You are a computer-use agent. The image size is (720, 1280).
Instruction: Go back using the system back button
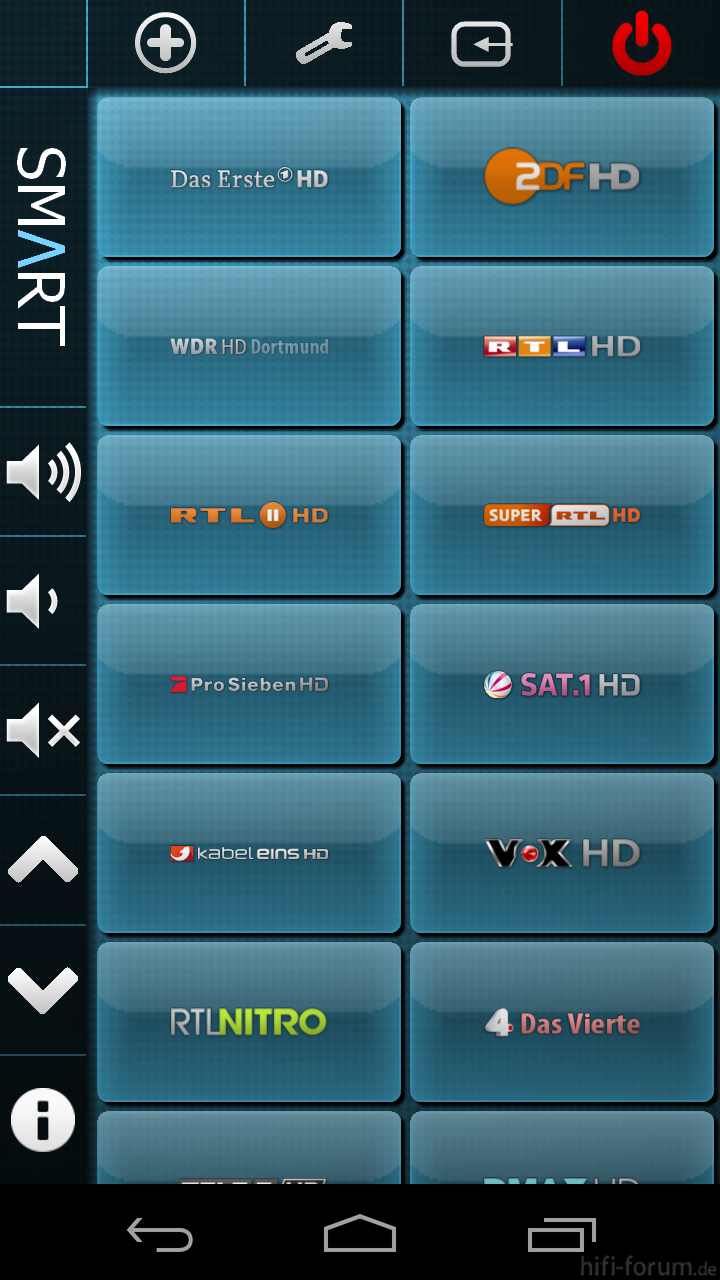(x=160, y=1235)
